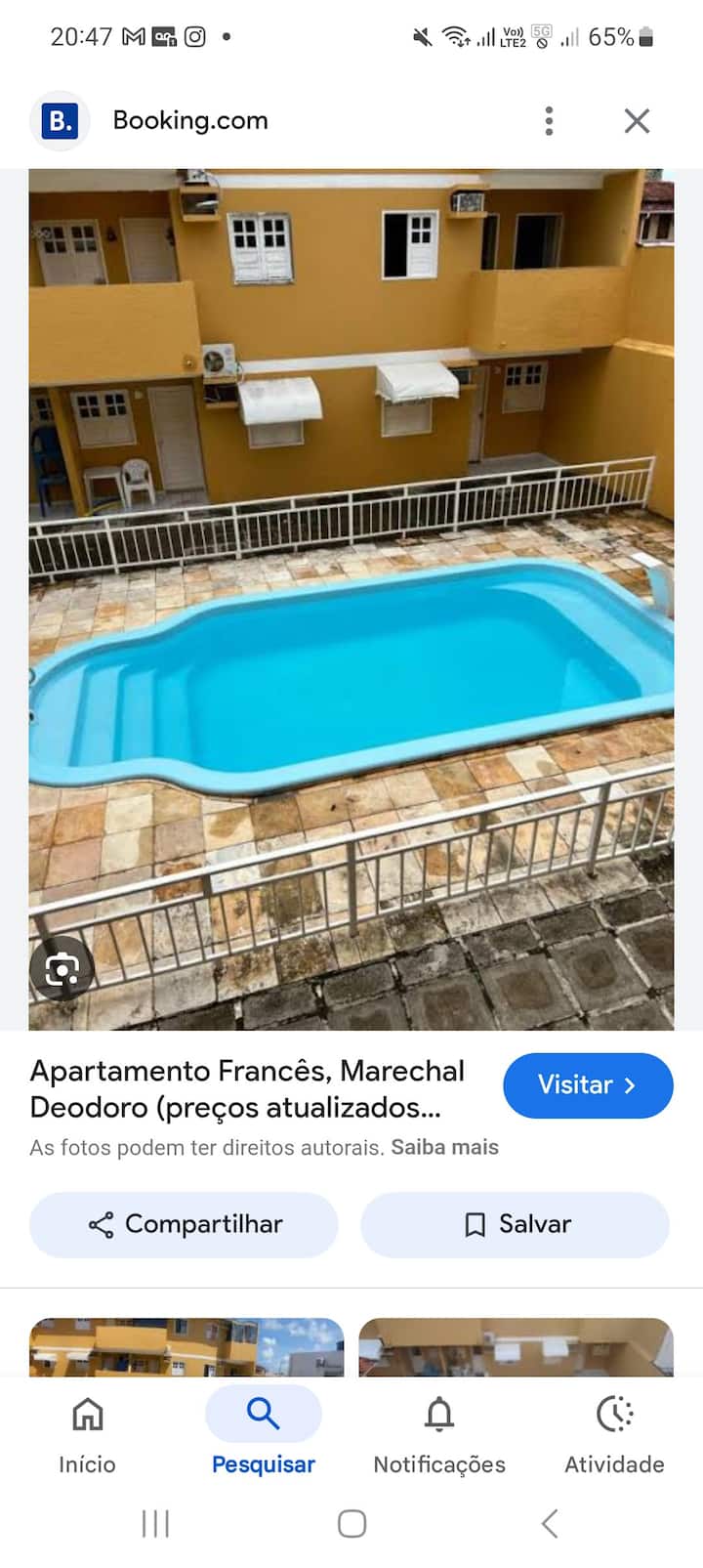Share the image via Compartilhar
The width and height of the screenshot is (703, 1568).
pyautogui.click(x=184, y=1224)
